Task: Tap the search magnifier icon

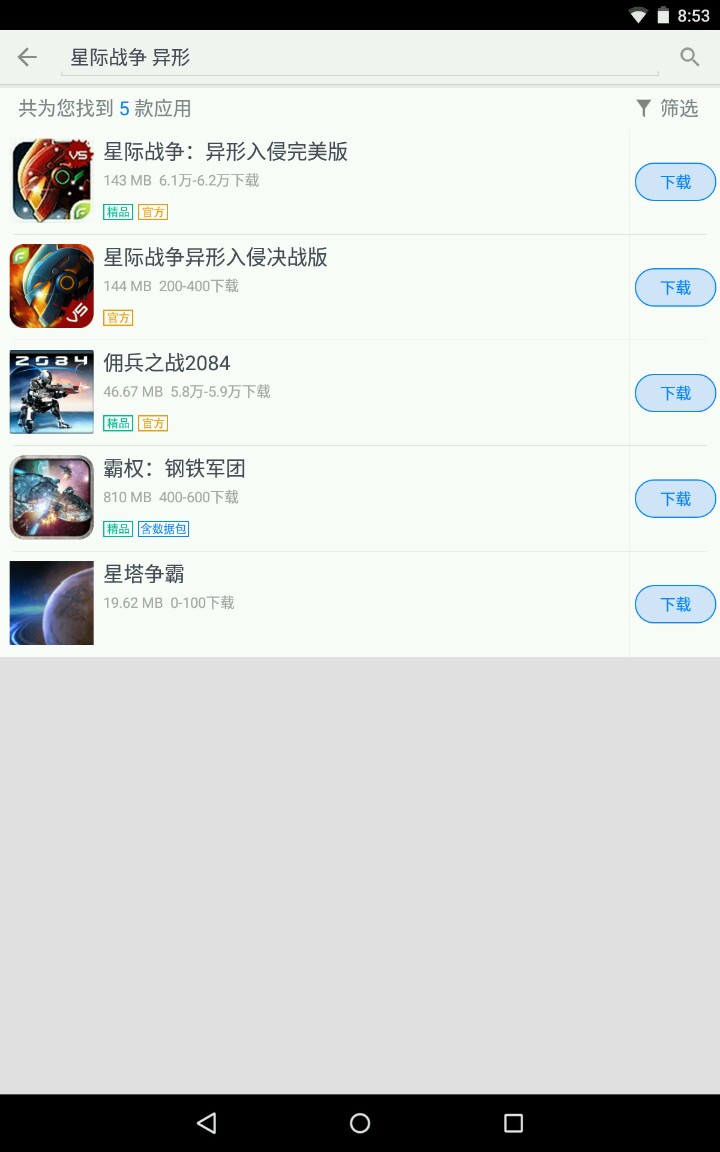Action: (x=689, y=57)
